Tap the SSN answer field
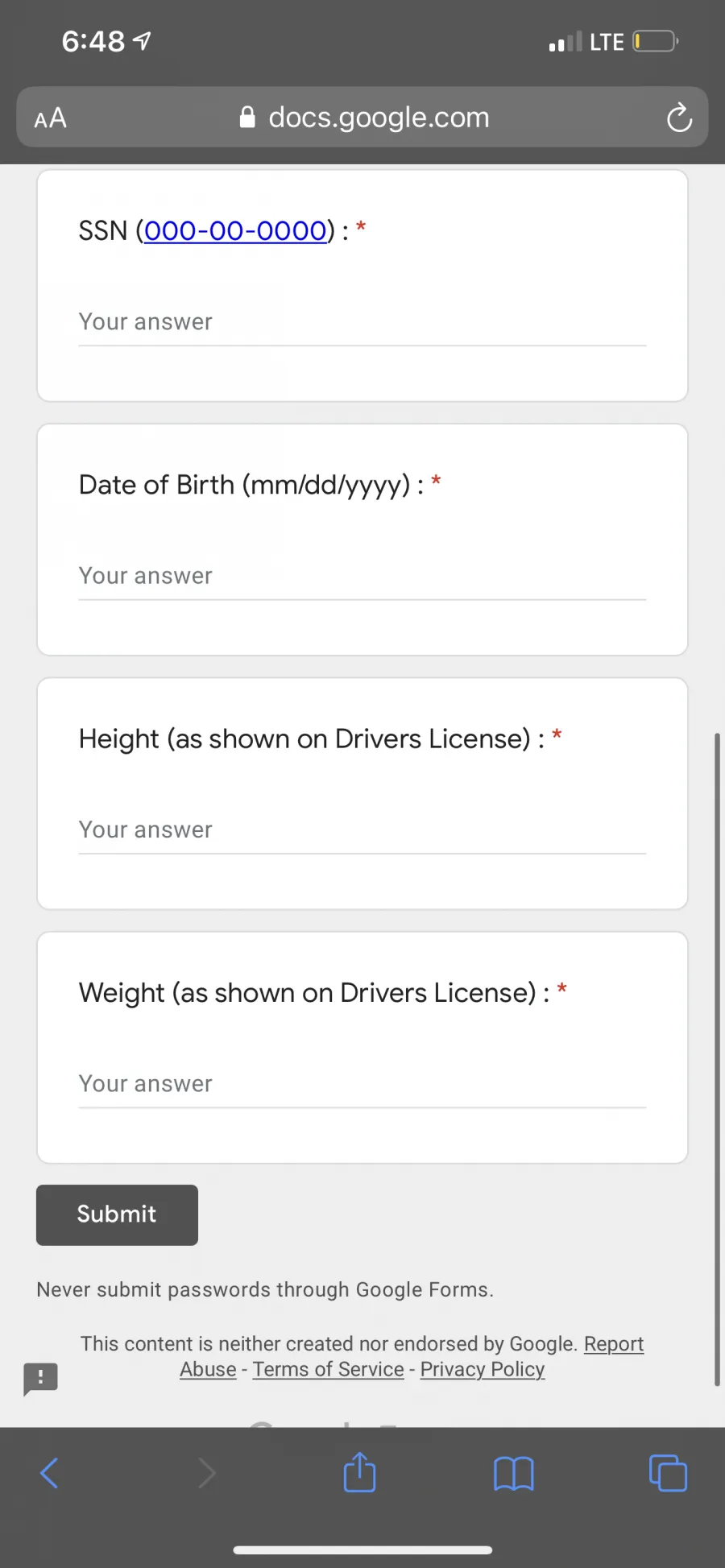The width and height of the screenshot is (725, 1568). (362, 322)
